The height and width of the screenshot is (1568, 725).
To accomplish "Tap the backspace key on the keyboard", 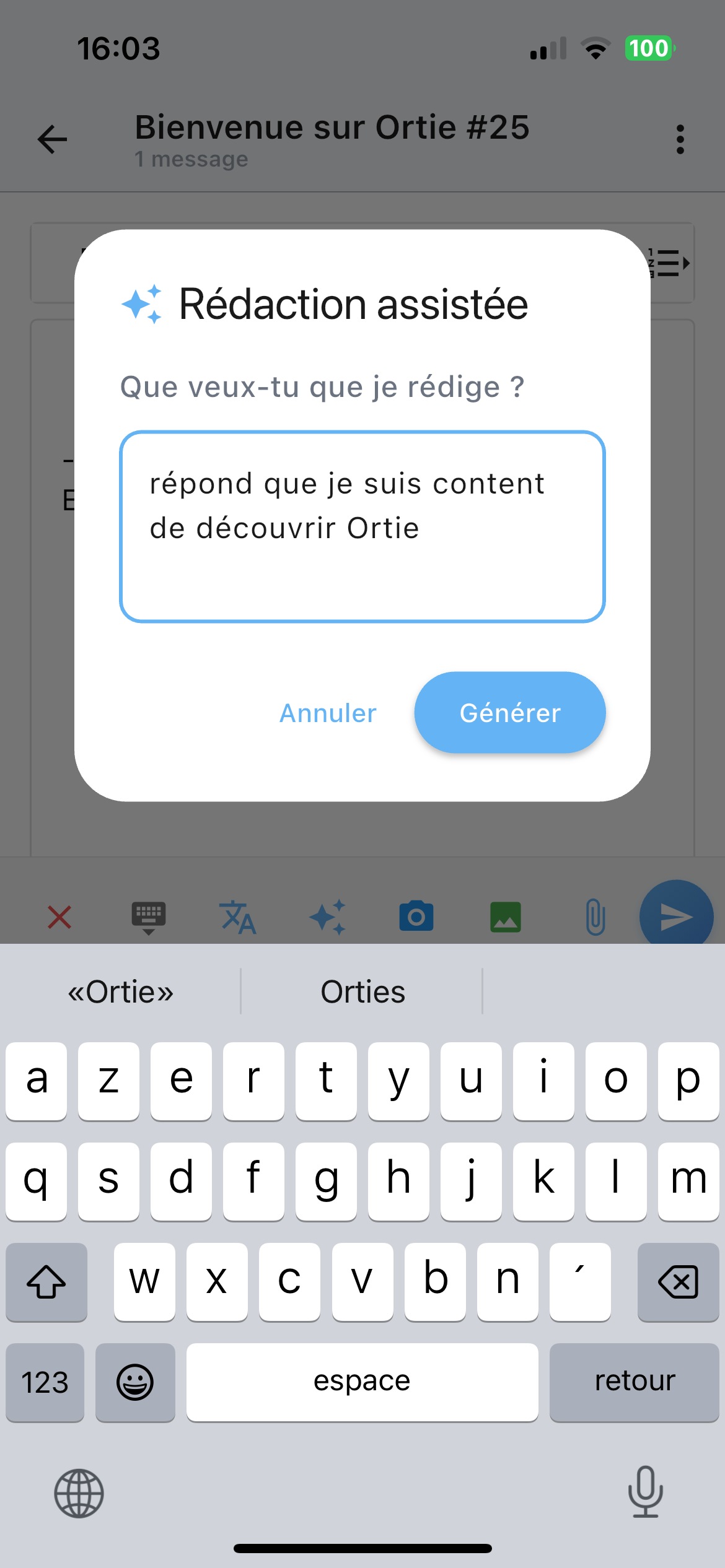I will [x=678, y=1282].
